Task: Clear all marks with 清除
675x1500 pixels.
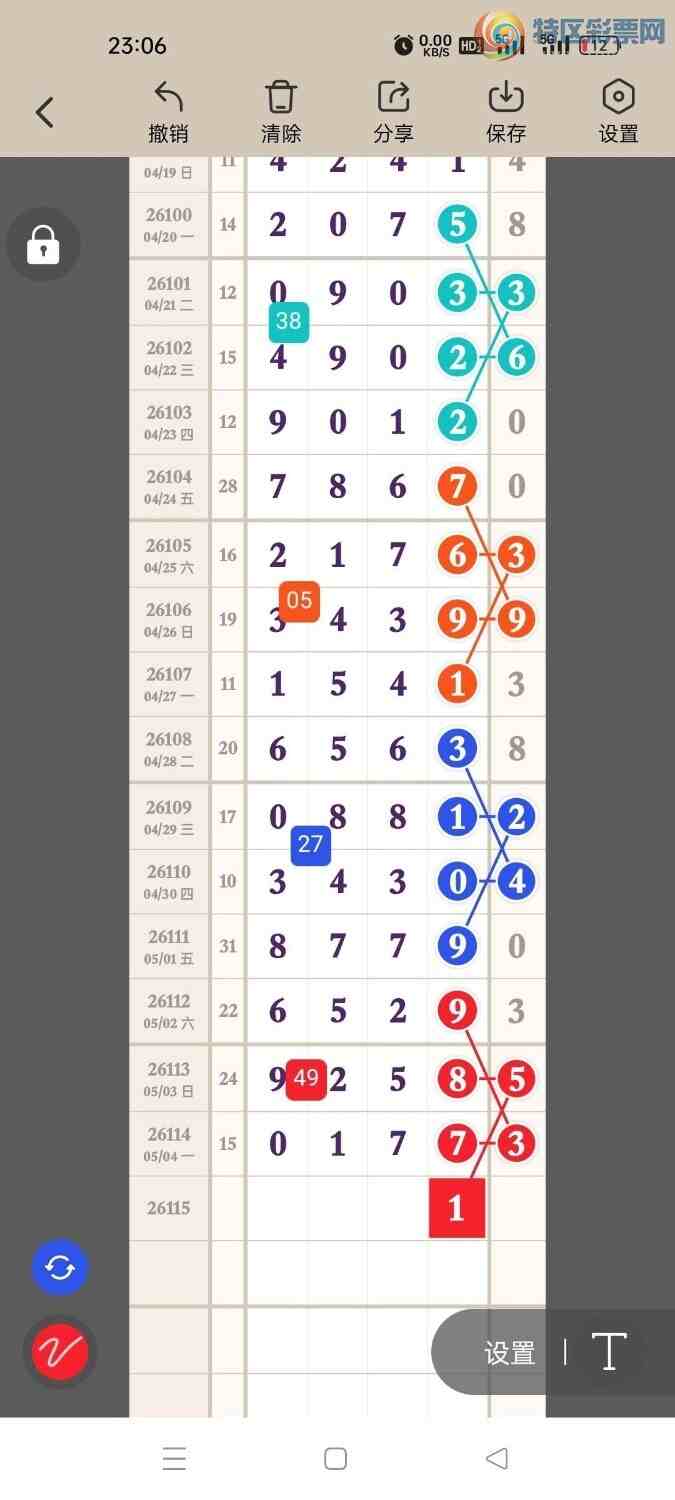Action: click(x=281, y=112)
